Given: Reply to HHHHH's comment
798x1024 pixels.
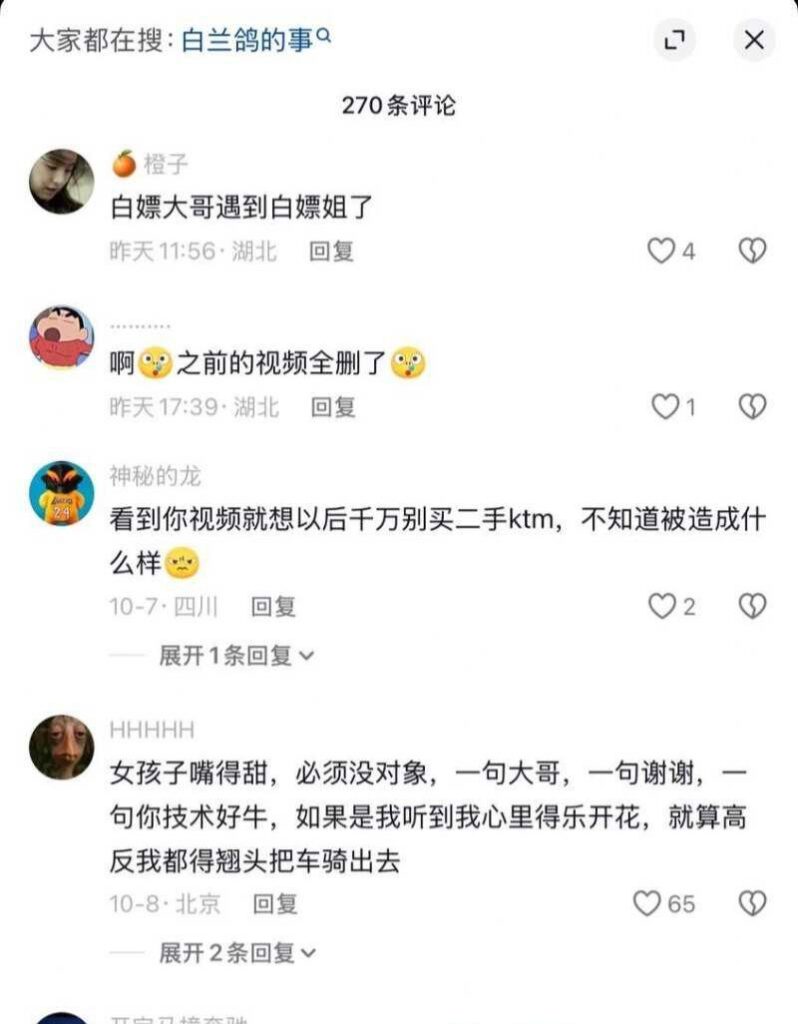Looking at the screenshot, I should coord(275,904).
